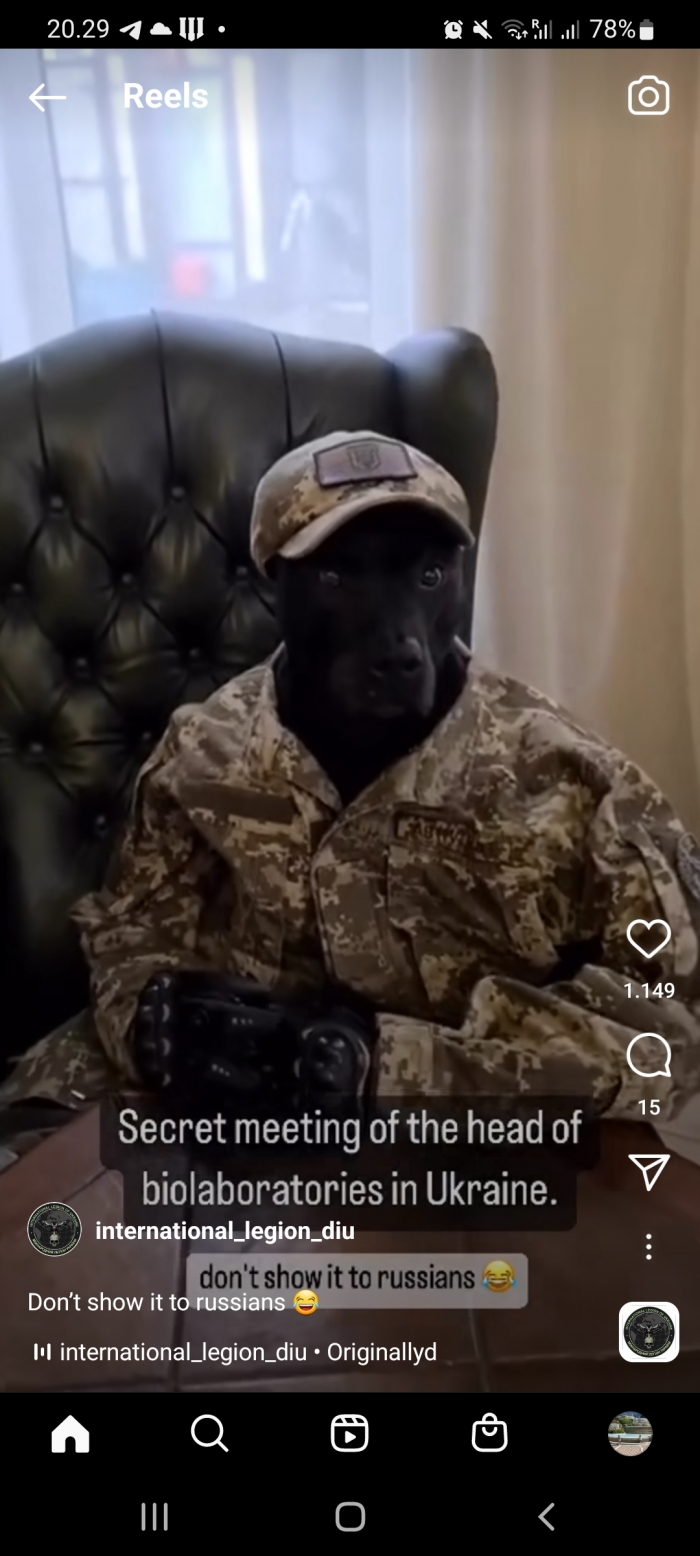This screenshot has height=1556, width=700.
Task: Open recent apps from the navigation bar
Action: (x=154, y=1517)
